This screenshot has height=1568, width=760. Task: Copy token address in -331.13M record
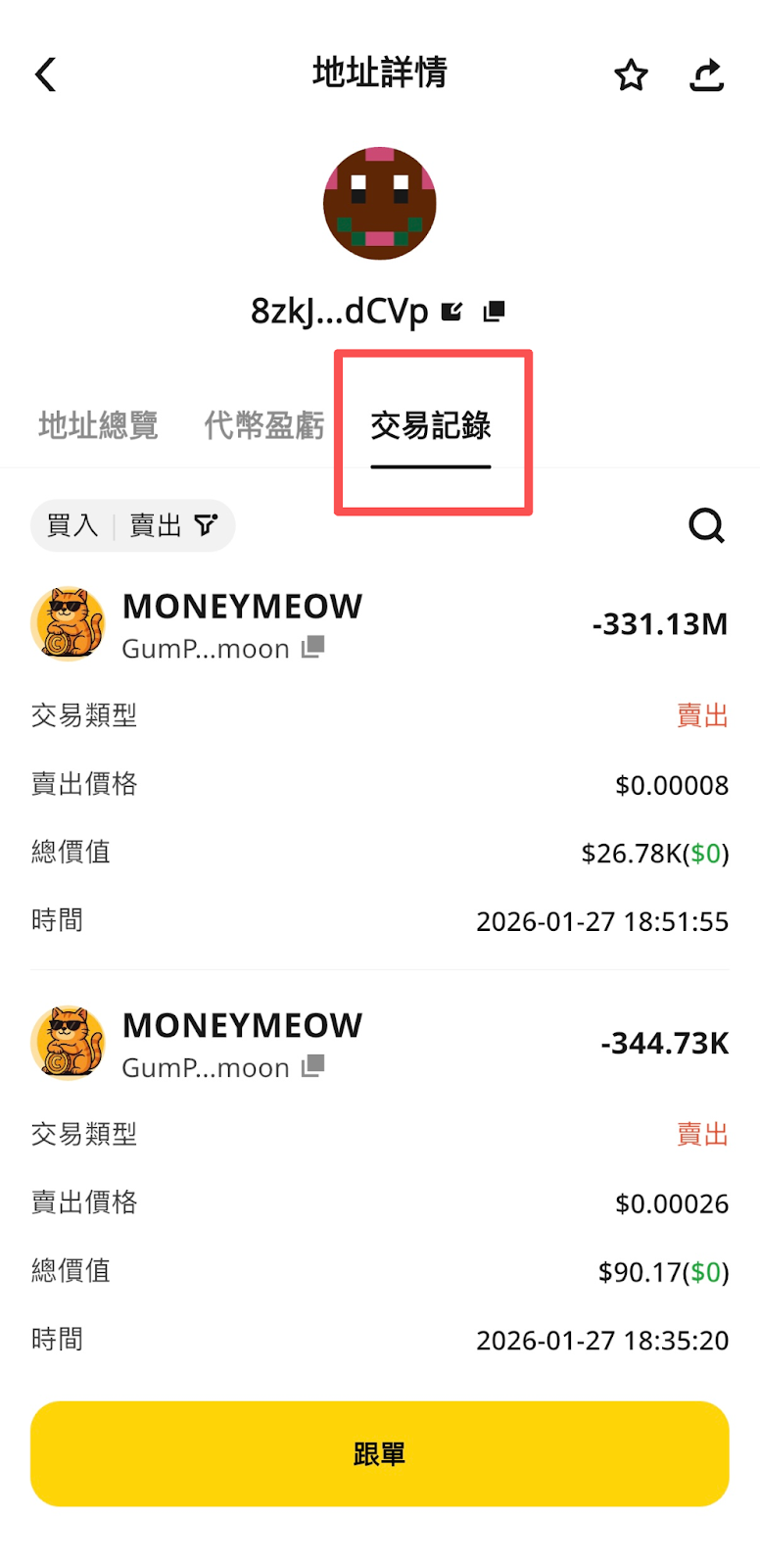tap(313, 648)
